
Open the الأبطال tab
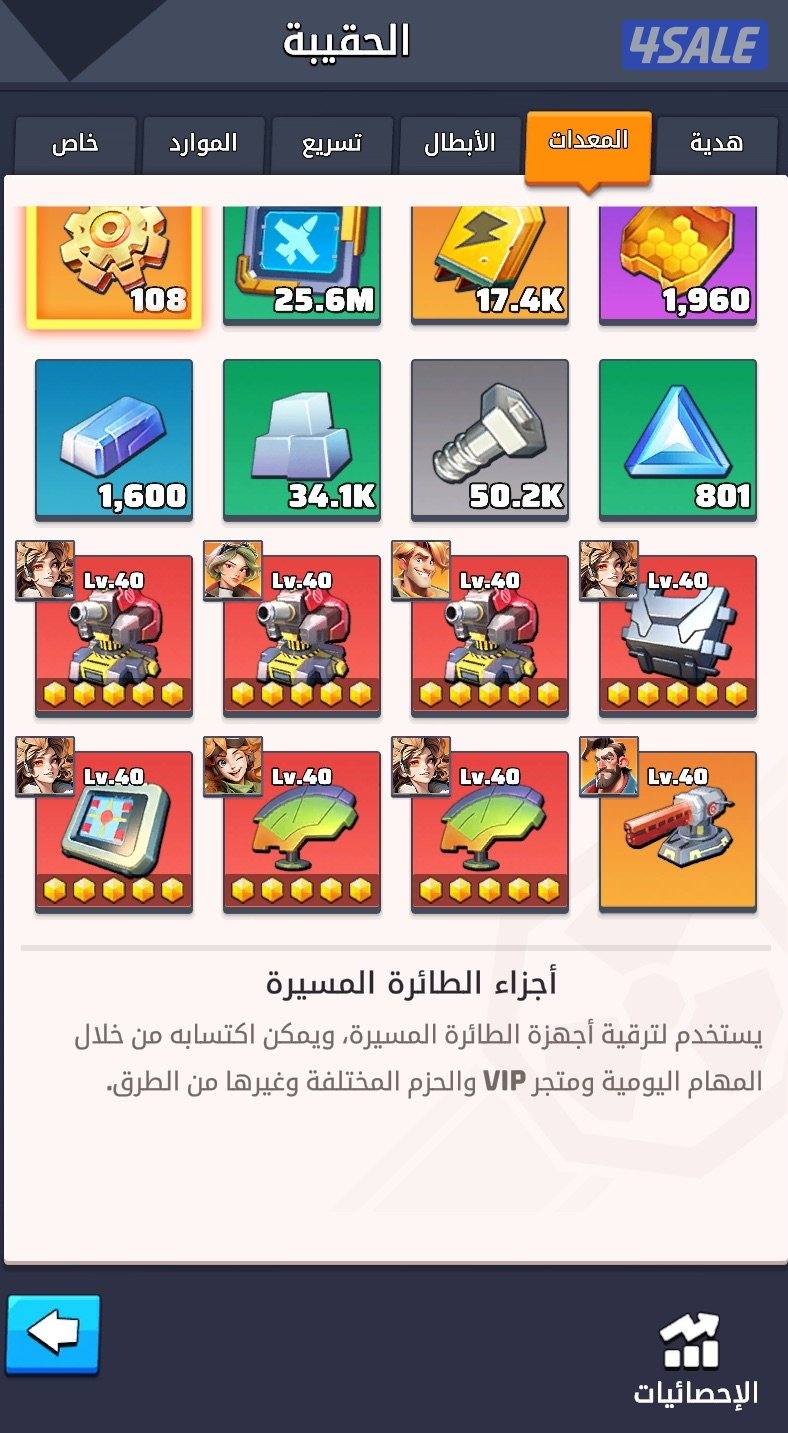pyautogui.click(x=459, y=143)
